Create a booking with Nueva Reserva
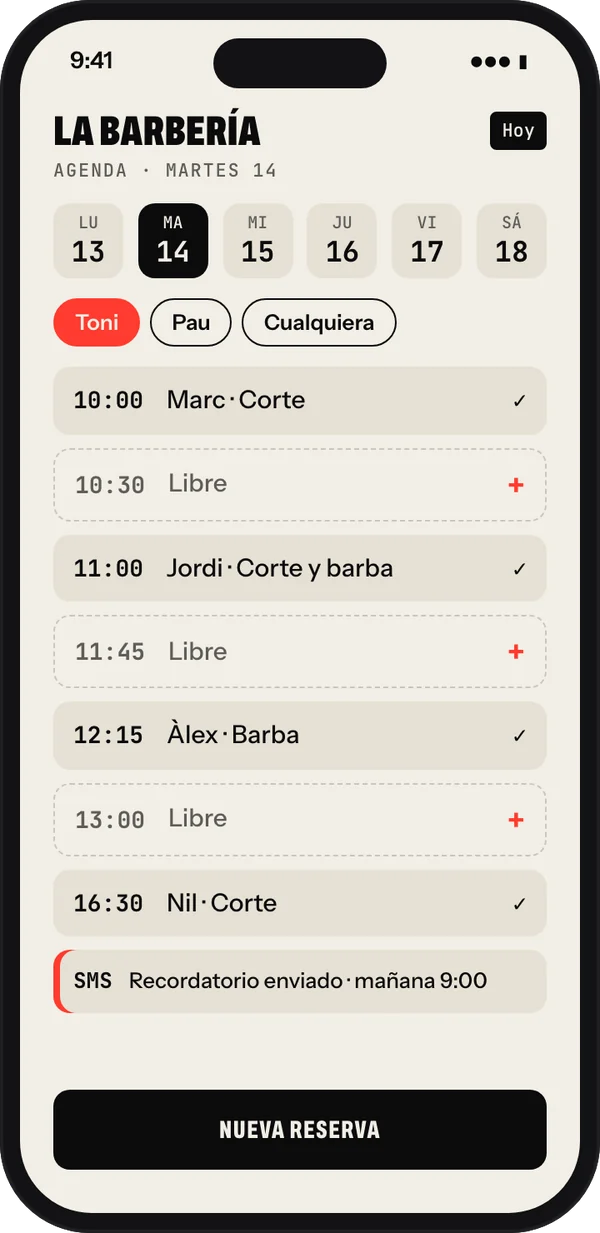The height and width of the screenshot is (1233, 600). click(x=300, y=1130)
